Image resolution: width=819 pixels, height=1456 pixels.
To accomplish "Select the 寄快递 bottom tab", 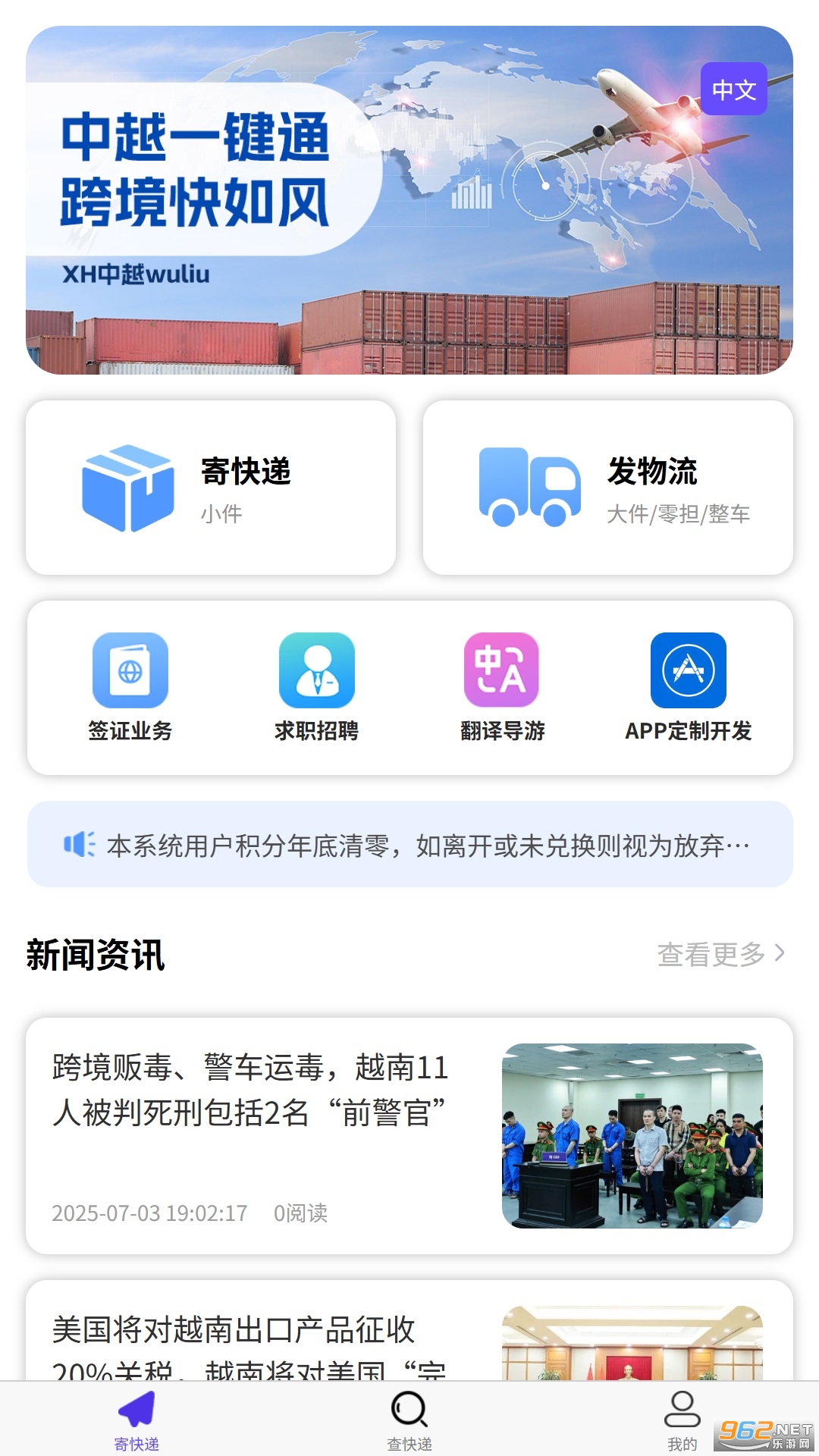I will [136, 1420].
